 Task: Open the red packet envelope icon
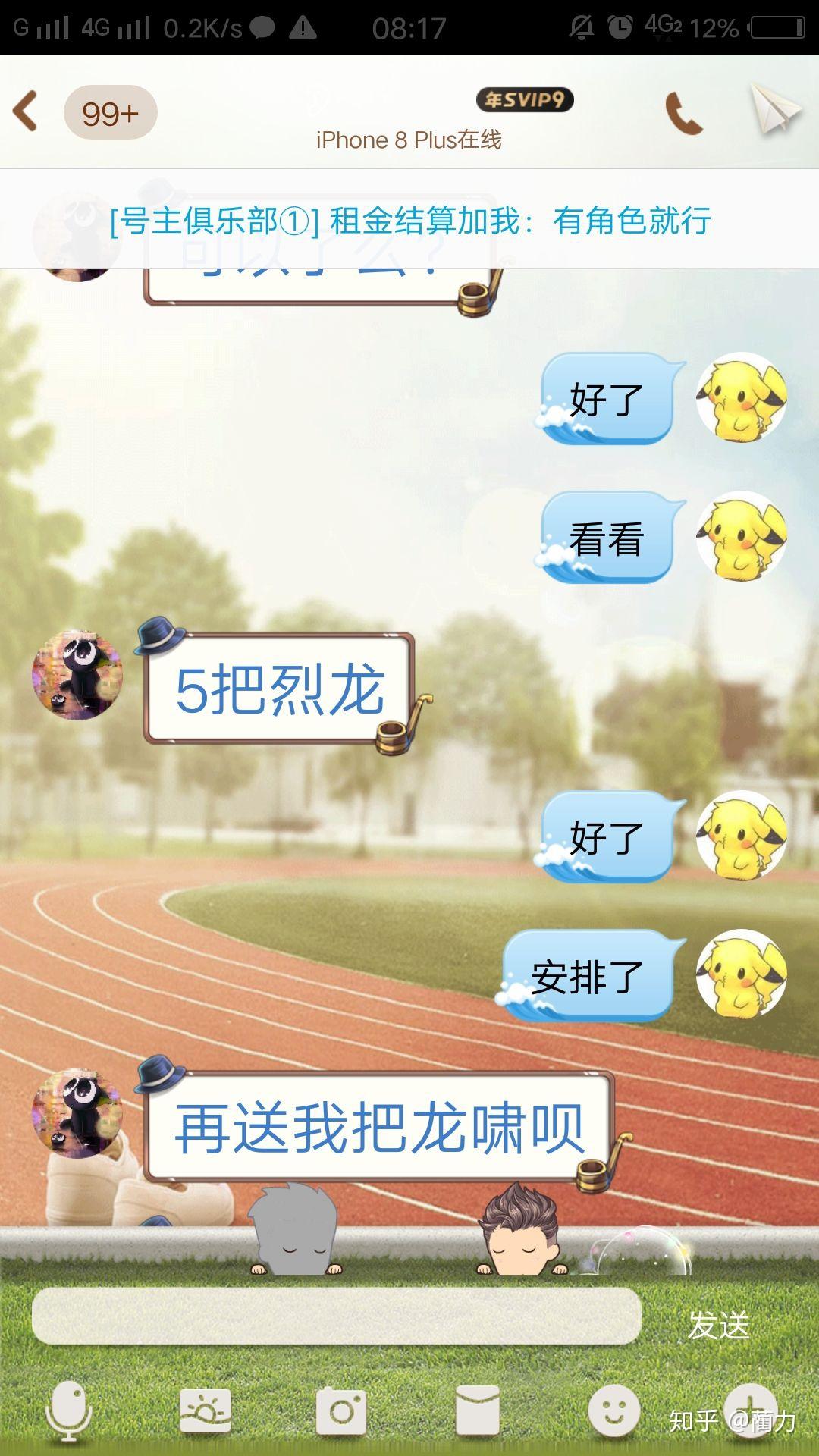click(x=478, y=1411)
